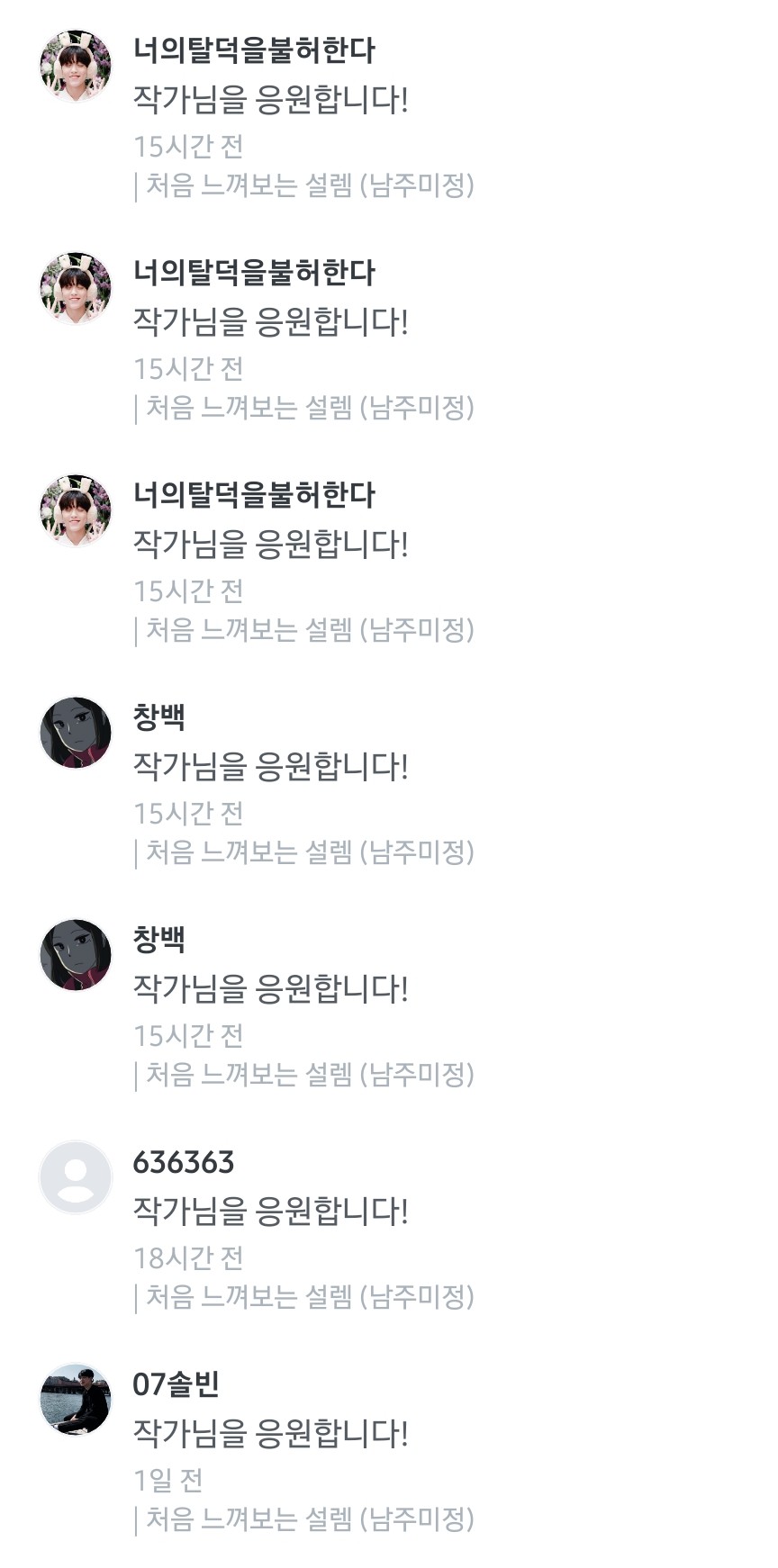Image resolution: width=778 pixels, height=1568 pixels.
Task: Open 처음 느껴보는 설렘 link under 07솔빈's comment
Action: 309,1519
